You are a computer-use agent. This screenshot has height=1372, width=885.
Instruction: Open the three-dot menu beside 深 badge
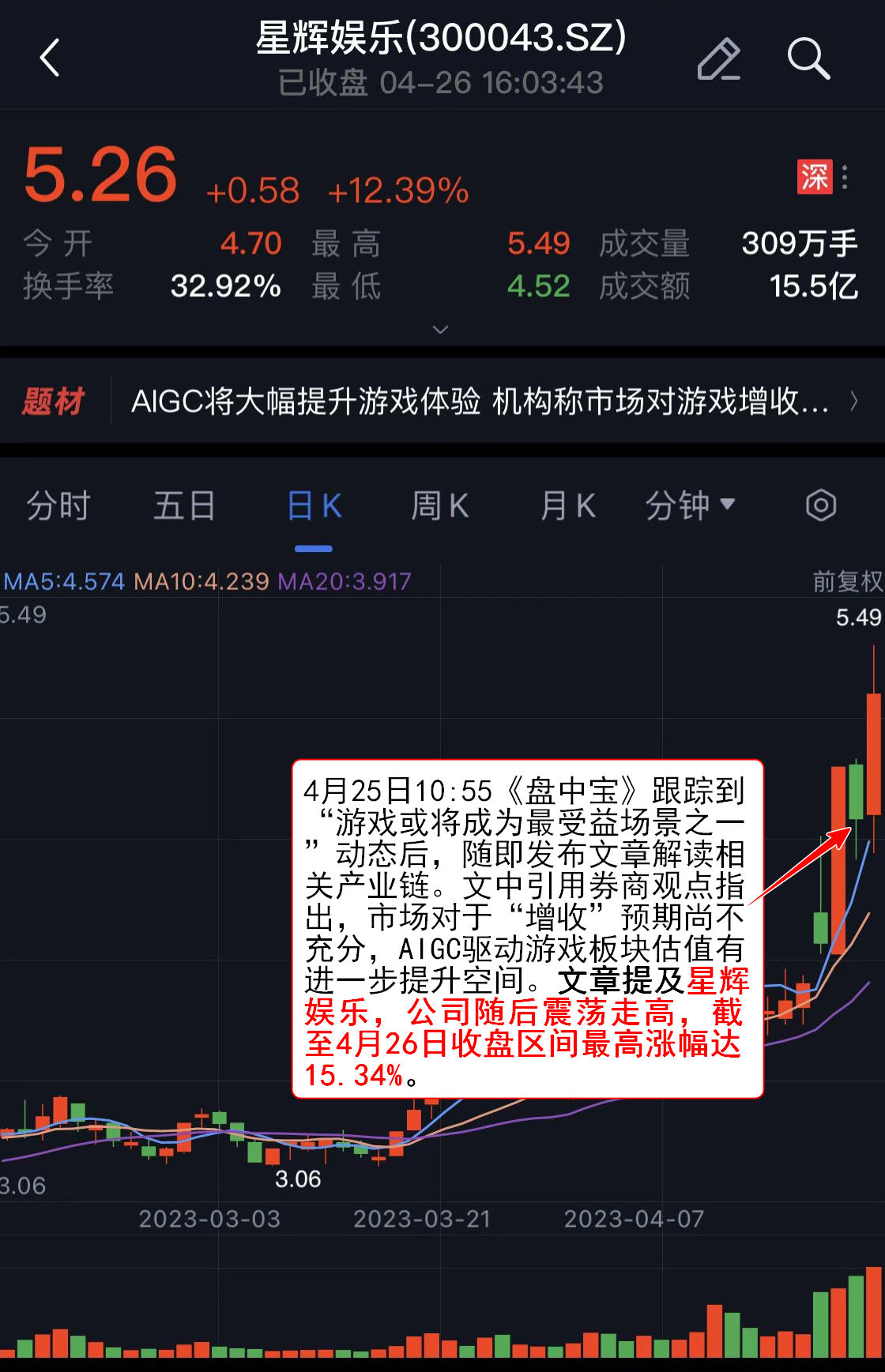coord(845,177)
